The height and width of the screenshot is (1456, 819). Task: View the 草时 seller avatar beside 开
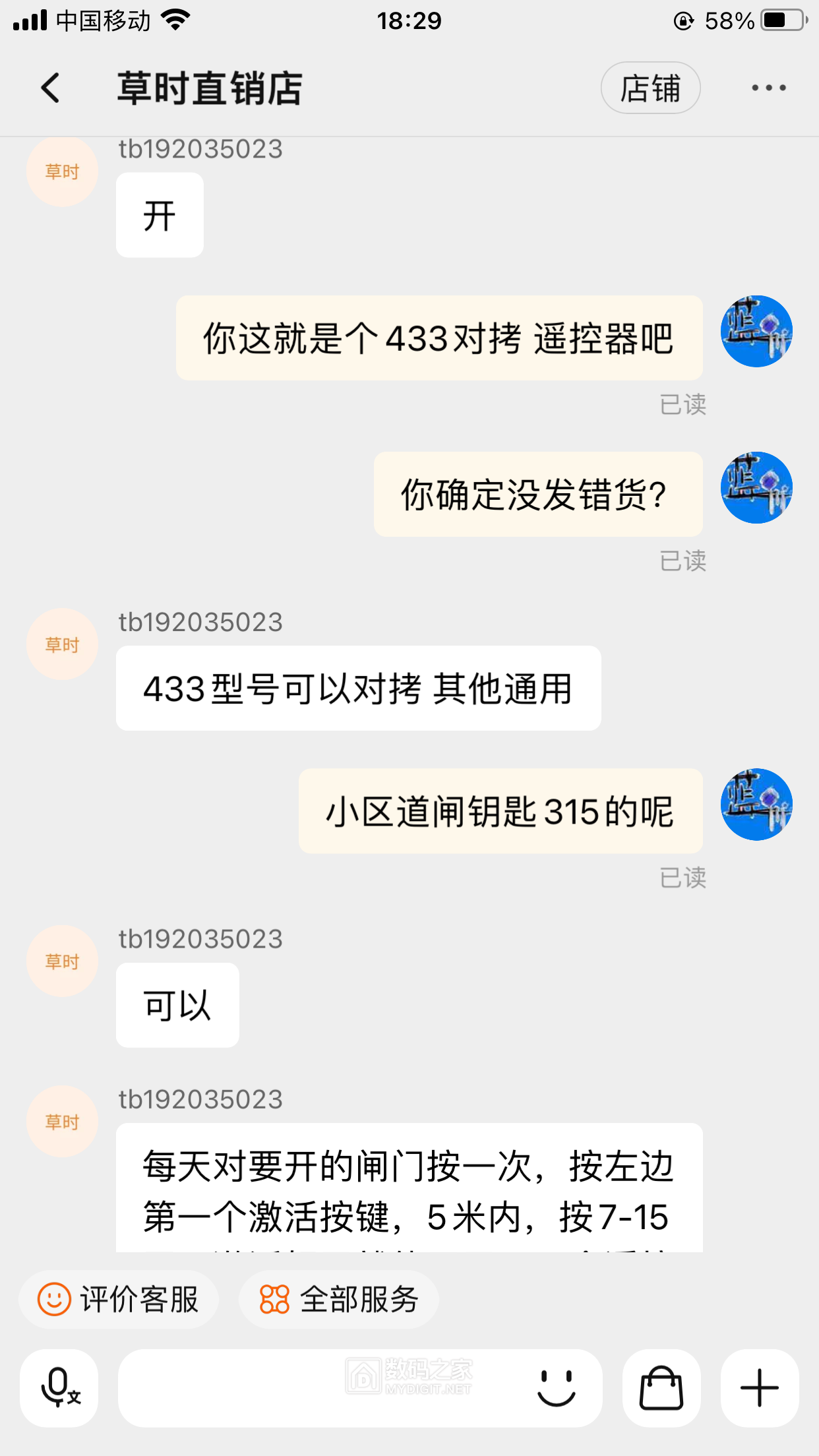coord(62,172)
